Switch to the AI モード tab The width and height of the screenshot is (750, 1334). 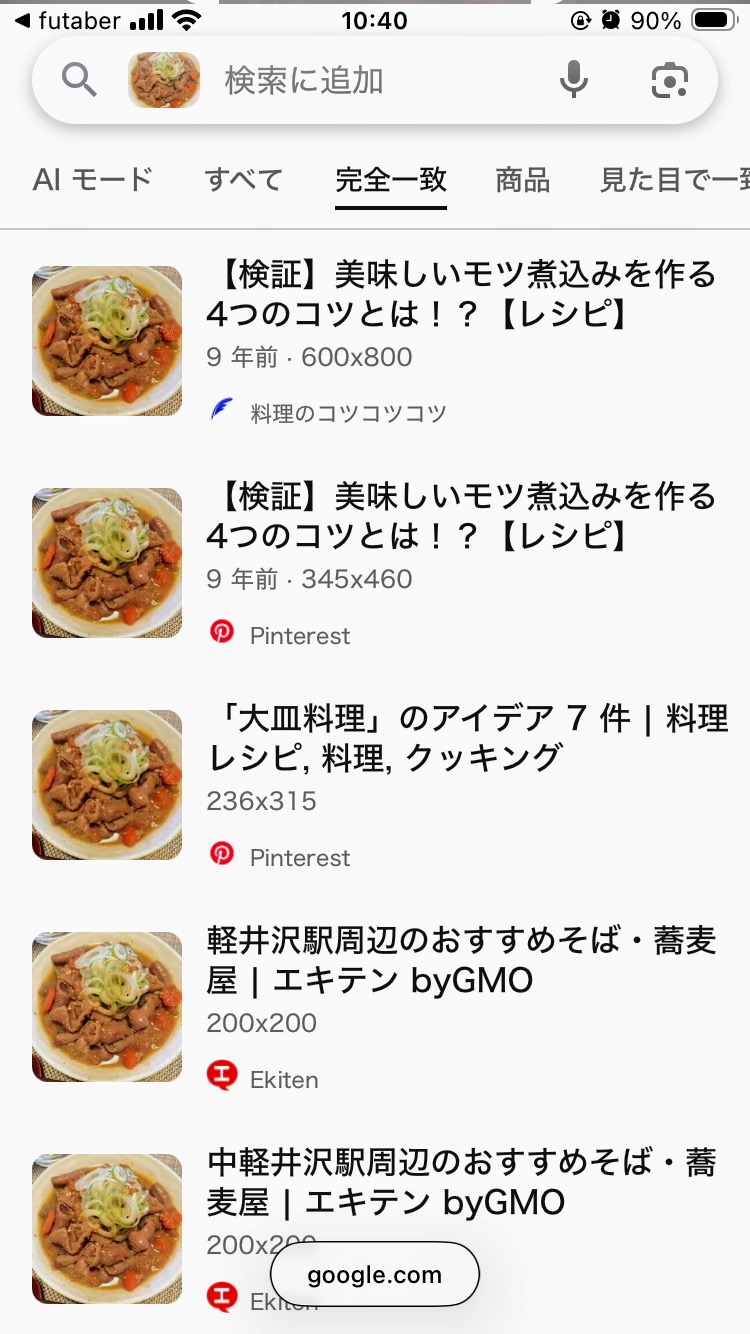(93, 180)
